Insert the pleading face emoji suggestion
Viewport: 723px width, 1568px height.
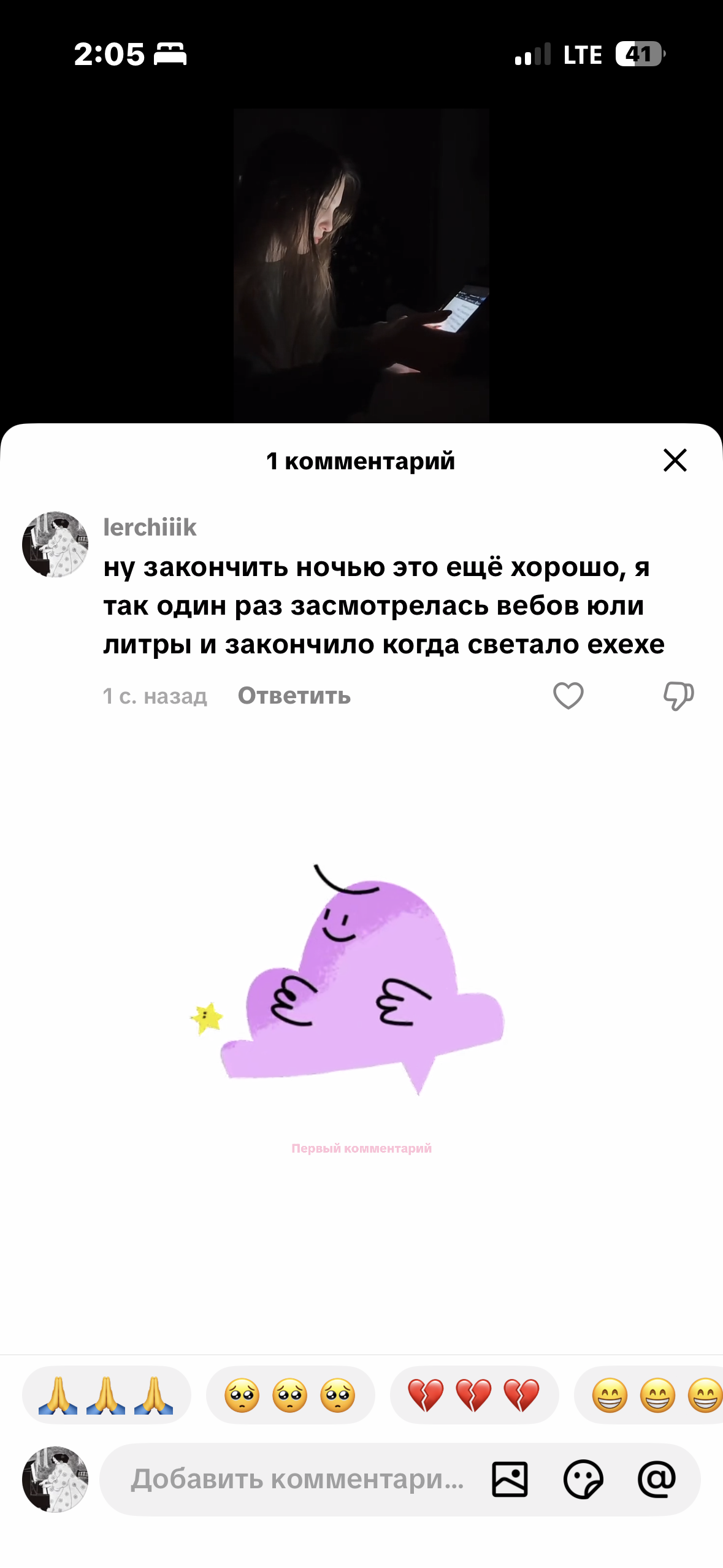pyautogui.click(x=290, y=1395)
